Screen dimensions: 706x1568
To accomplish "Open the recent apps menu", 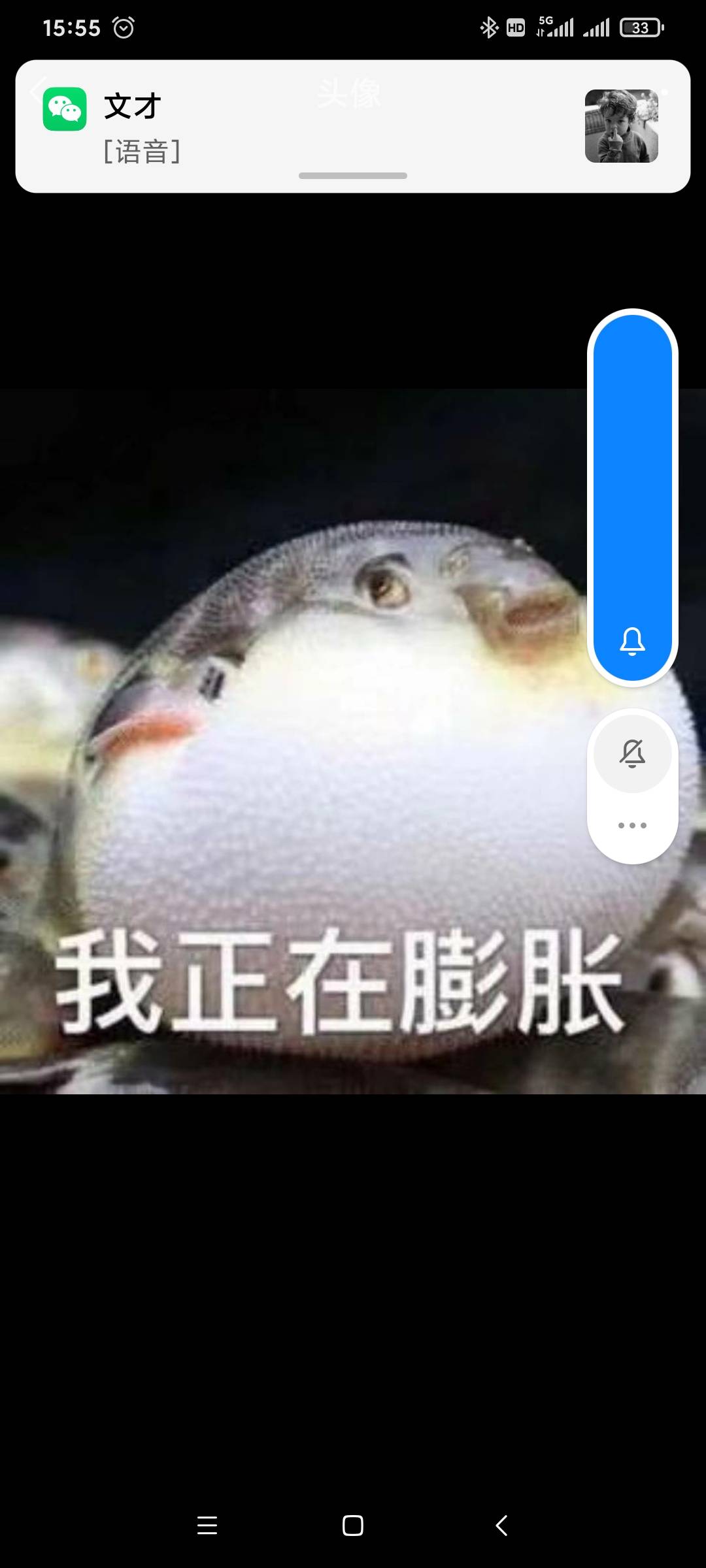I will [x=207, y=1526].
